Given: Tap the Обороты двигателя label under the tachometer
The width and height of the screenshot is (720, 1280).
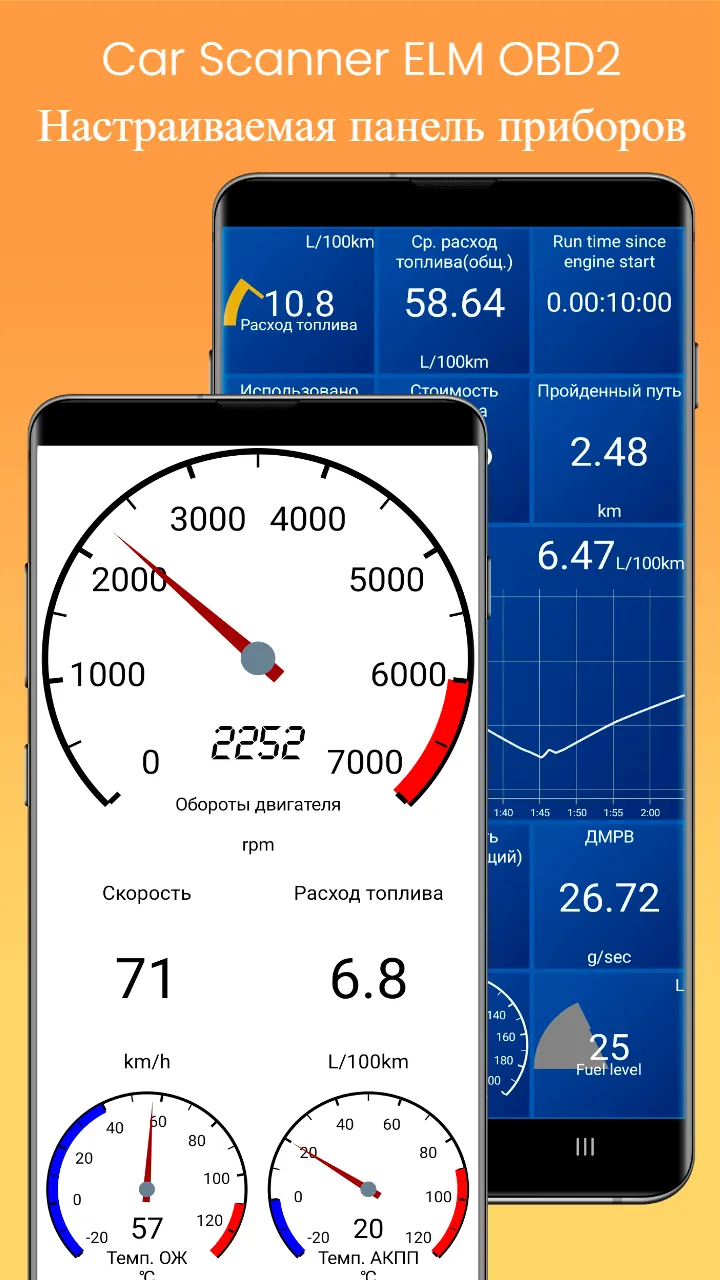Looking at the screenshot, I should click(x=258, y=803).
